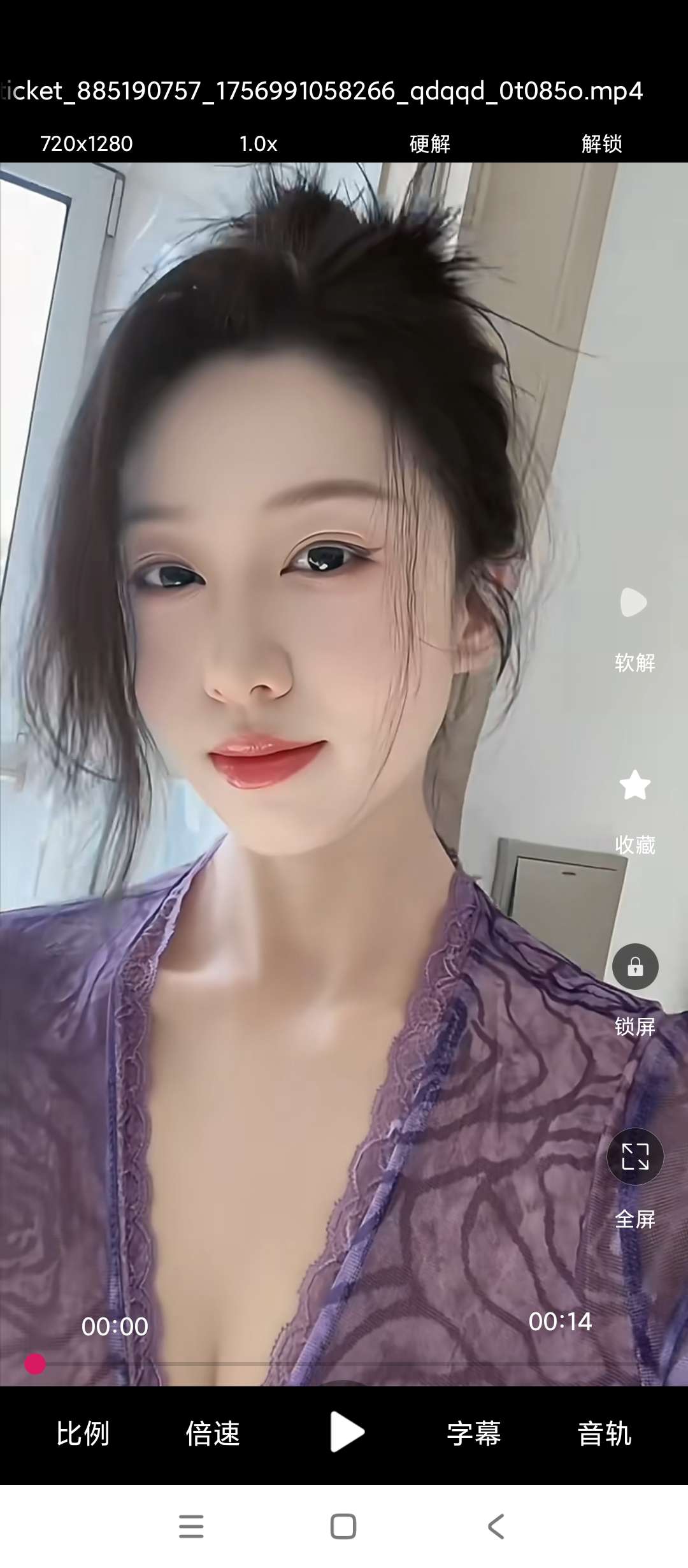This screenshot has height=1568, width=688.
Task: Enter 全屏 fullscreen mode
Action: 634,1156
